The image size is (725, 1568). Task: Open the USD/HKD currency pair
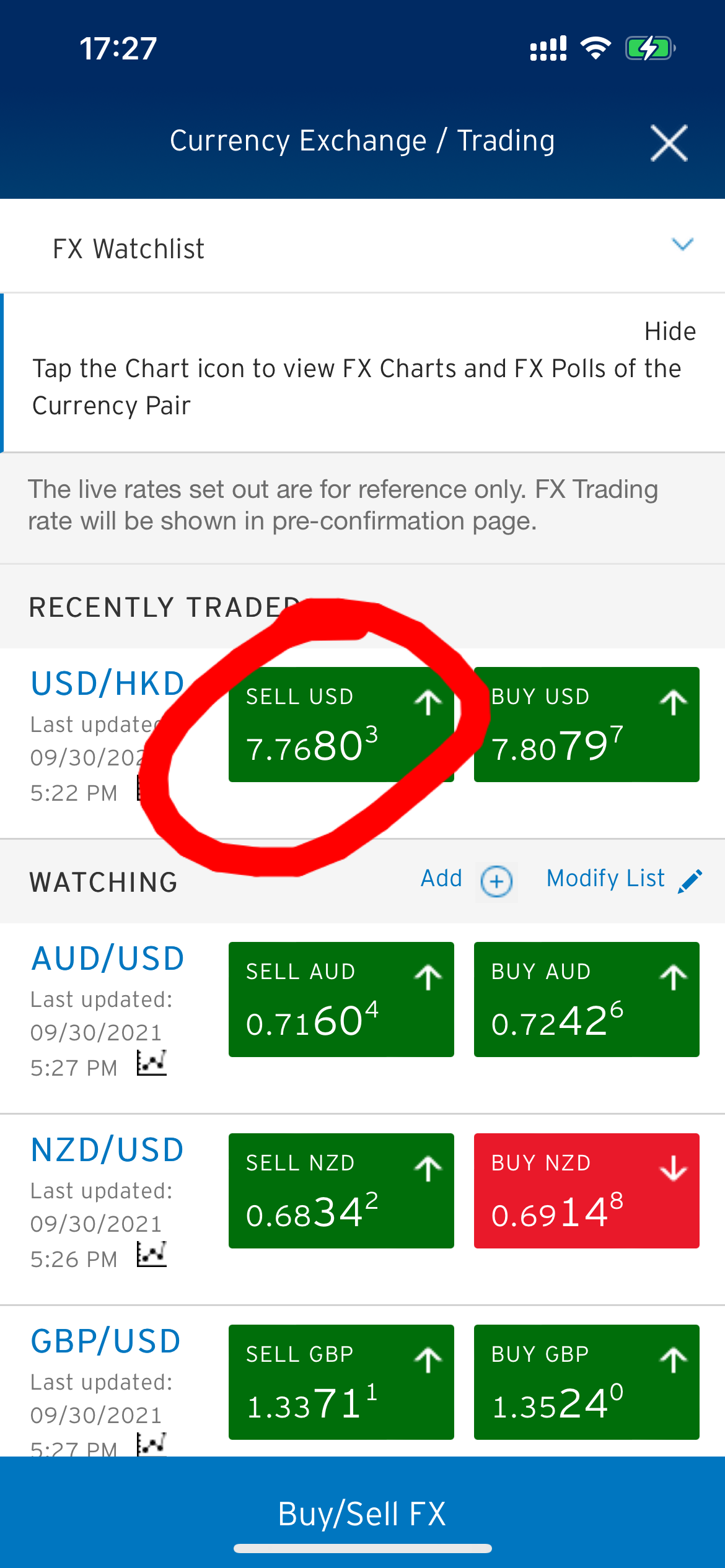point(108,684)
